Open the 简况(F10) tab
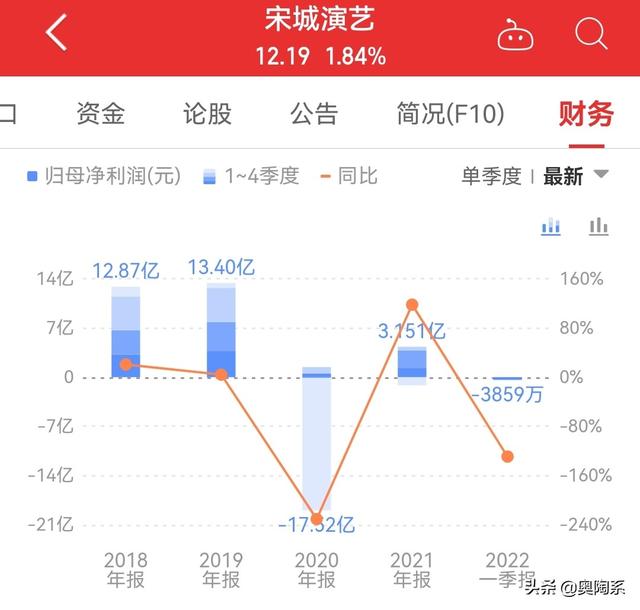Screen dimensions: 640x610 (x=450, y=114)
